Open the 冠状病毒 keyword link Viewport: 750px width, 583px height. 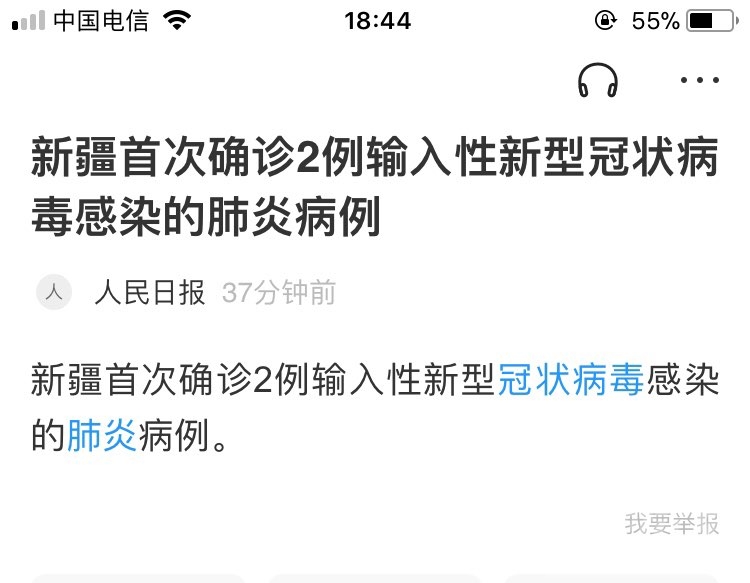[570, 382]
